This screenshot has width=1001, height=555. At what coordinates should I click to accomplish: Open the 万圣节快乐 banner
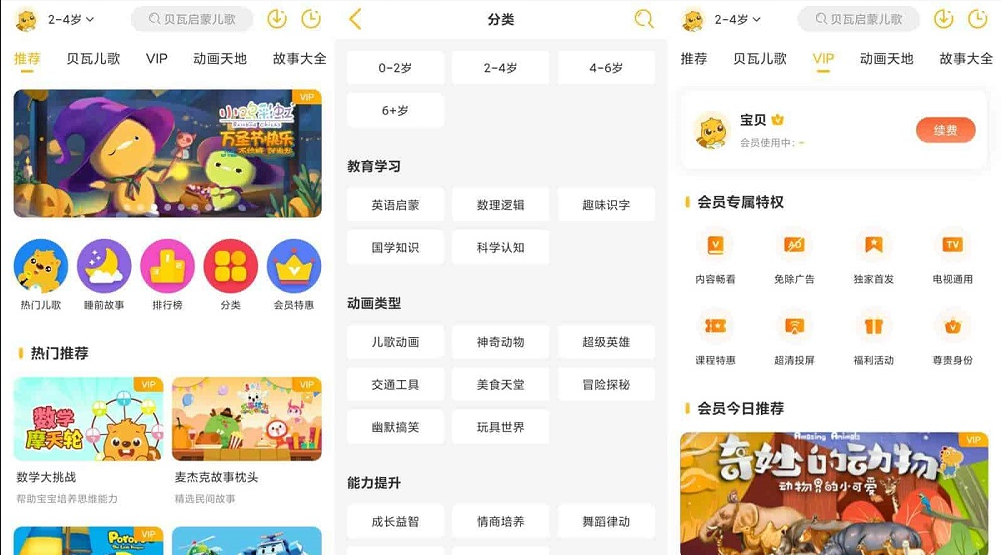point(167,153)
